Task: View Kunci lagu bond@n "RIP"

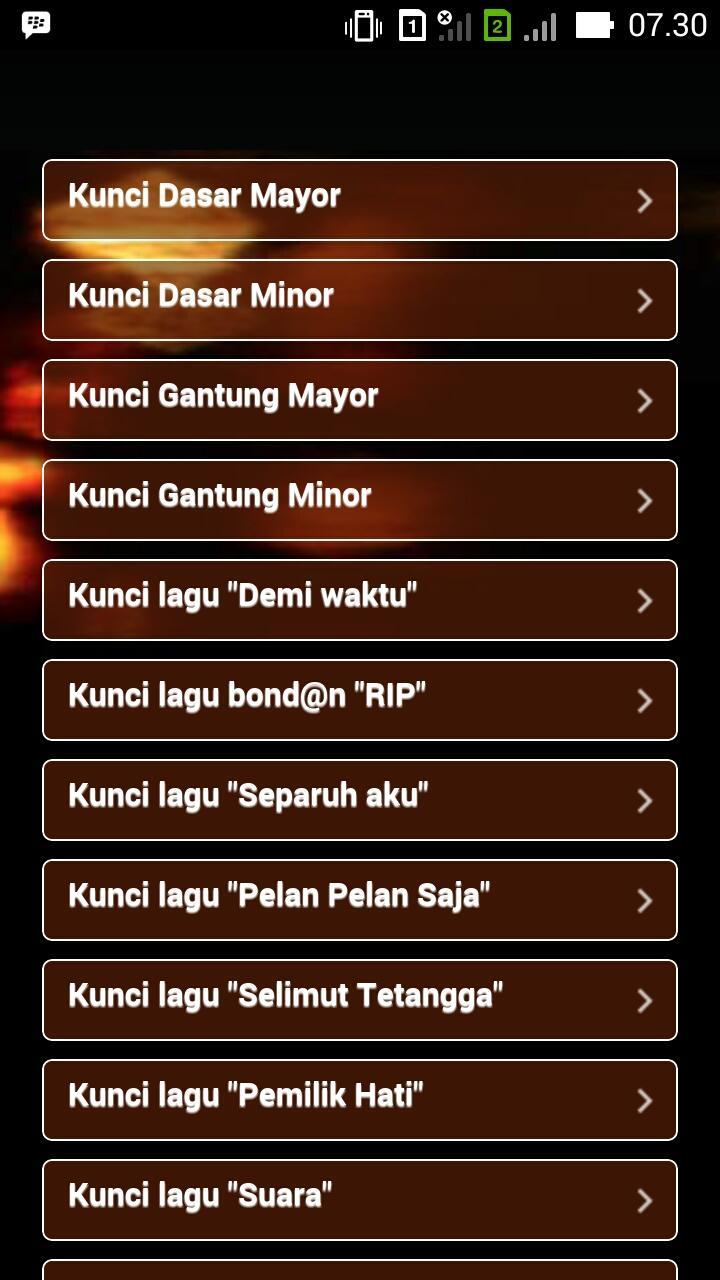Action: click(359, 700)
